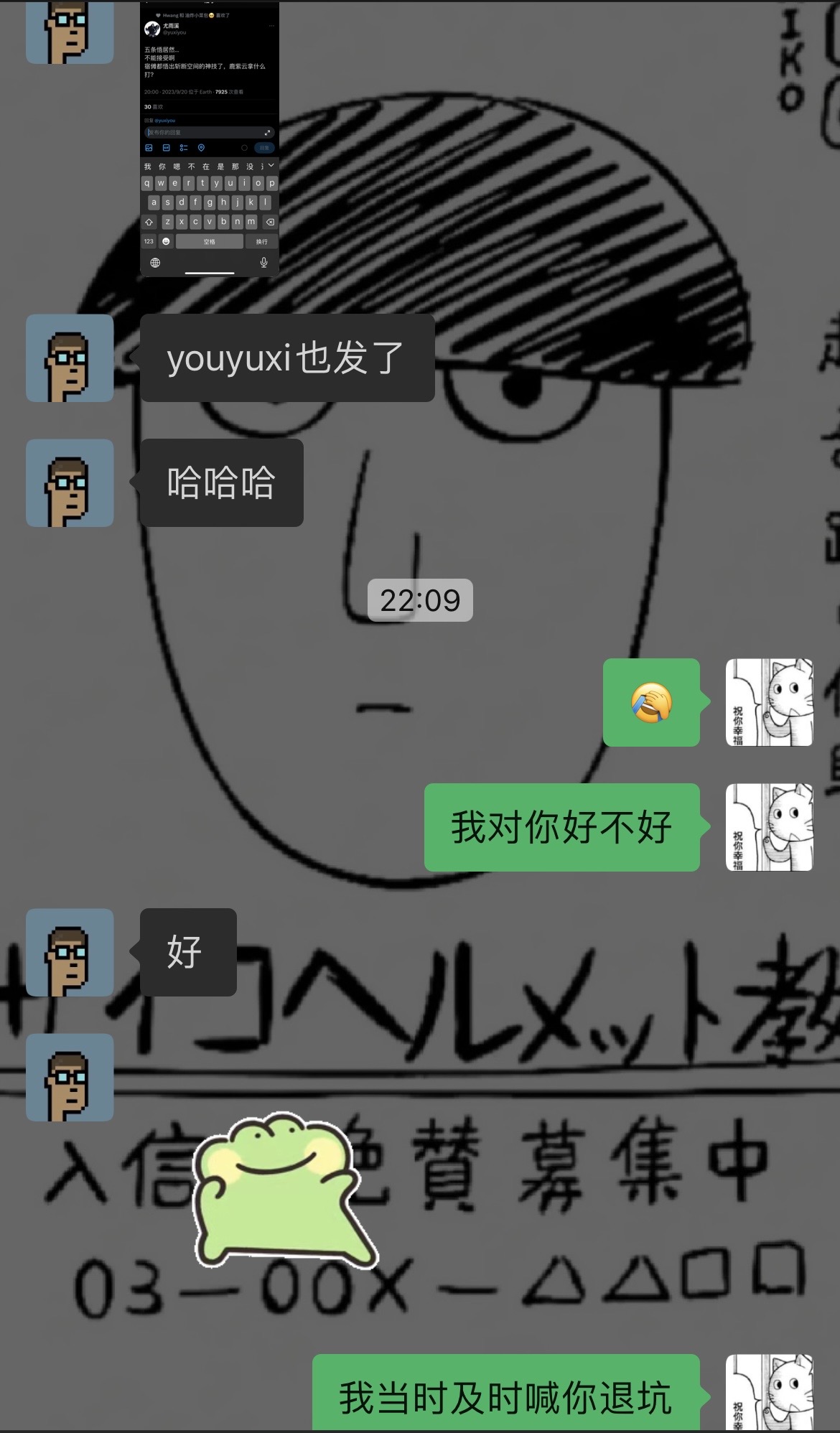Tap cat avatar next to "我对你好不好"
The height and width of the screenshot is (1433, 840).
769,827
